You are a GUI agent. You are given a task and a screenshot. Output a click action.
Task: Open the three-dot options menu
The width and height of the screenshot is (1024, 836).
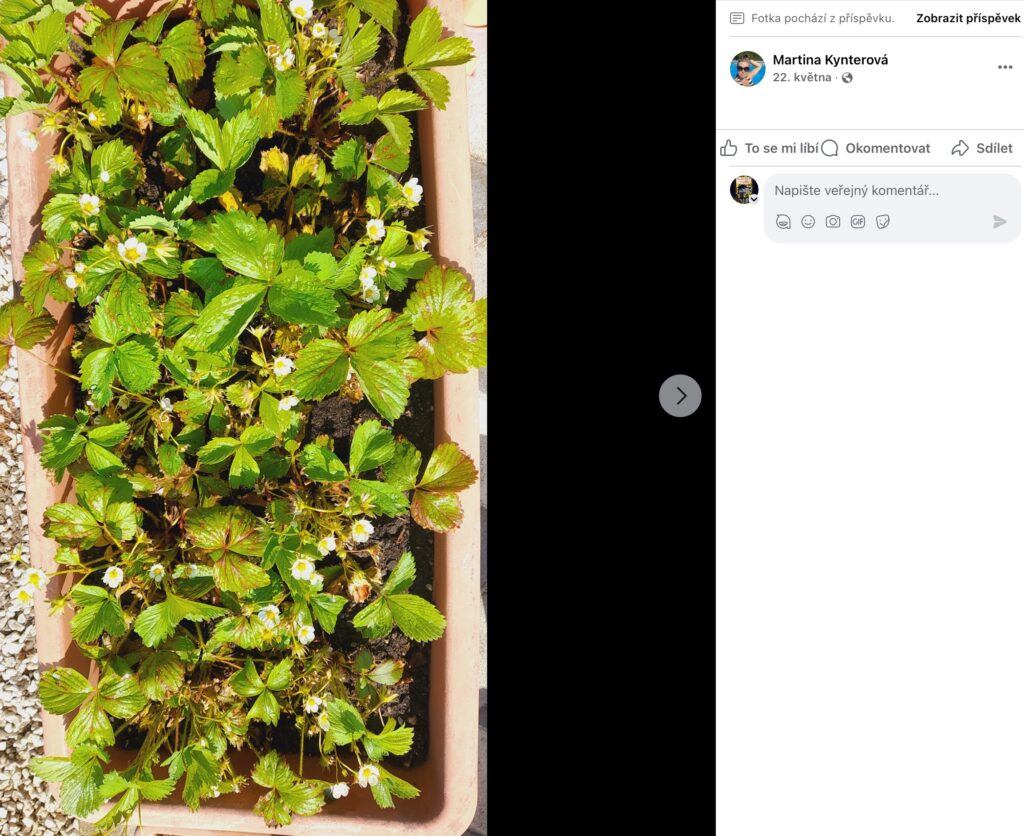1004,67
